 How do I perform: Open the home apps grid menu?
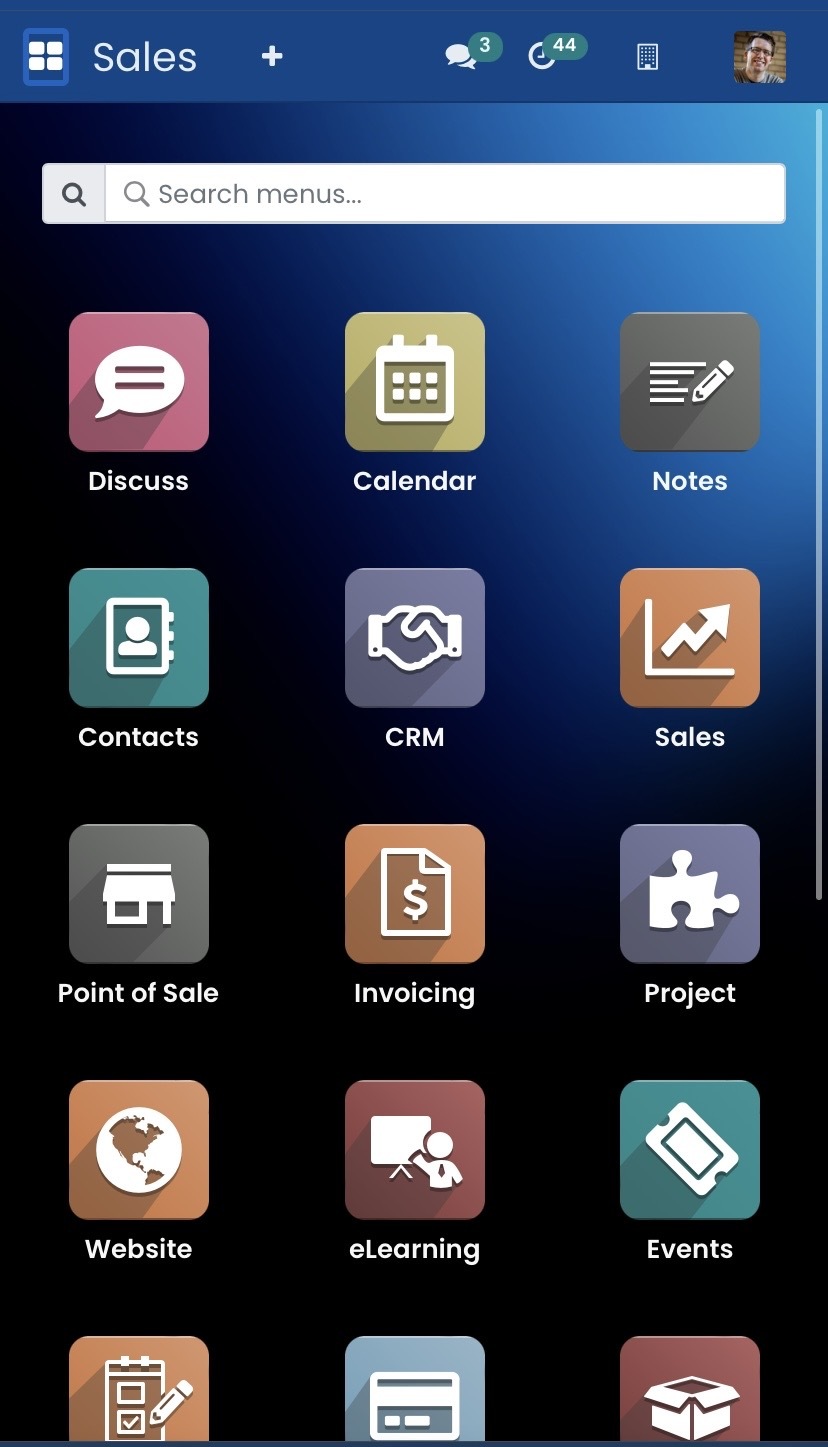46,57
